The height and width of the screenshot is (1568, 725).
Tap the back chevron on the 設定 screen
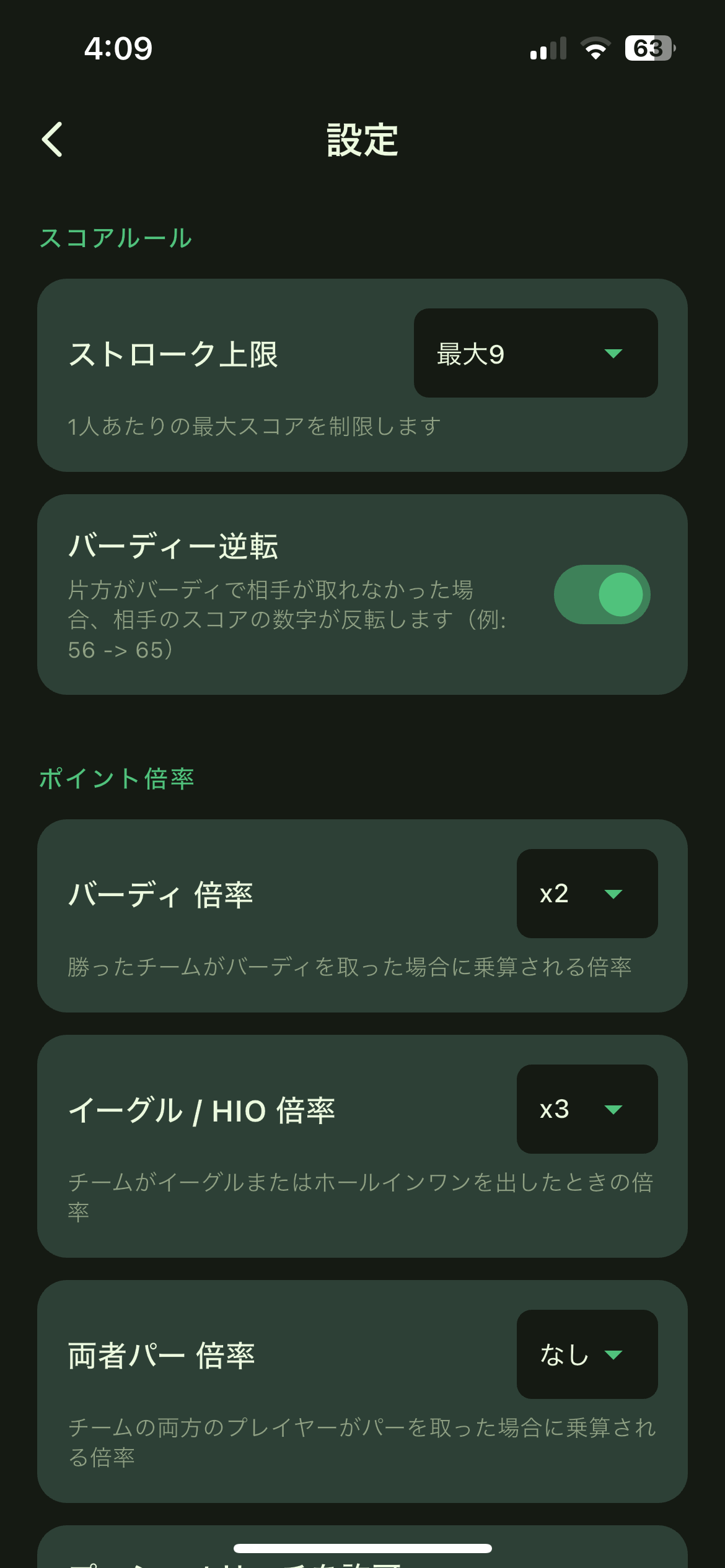[53, 139]
